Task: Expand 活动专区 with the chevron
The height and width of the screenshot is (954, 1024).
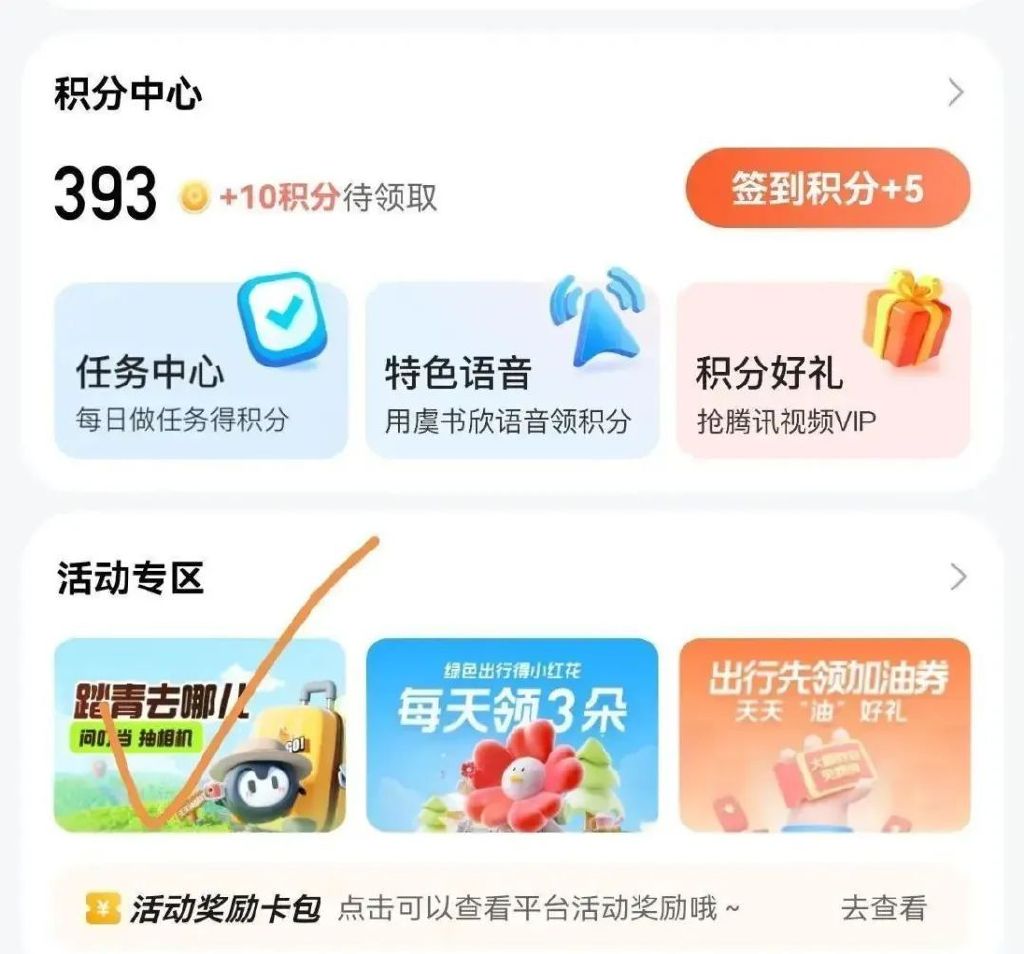Action: point(958,577)
